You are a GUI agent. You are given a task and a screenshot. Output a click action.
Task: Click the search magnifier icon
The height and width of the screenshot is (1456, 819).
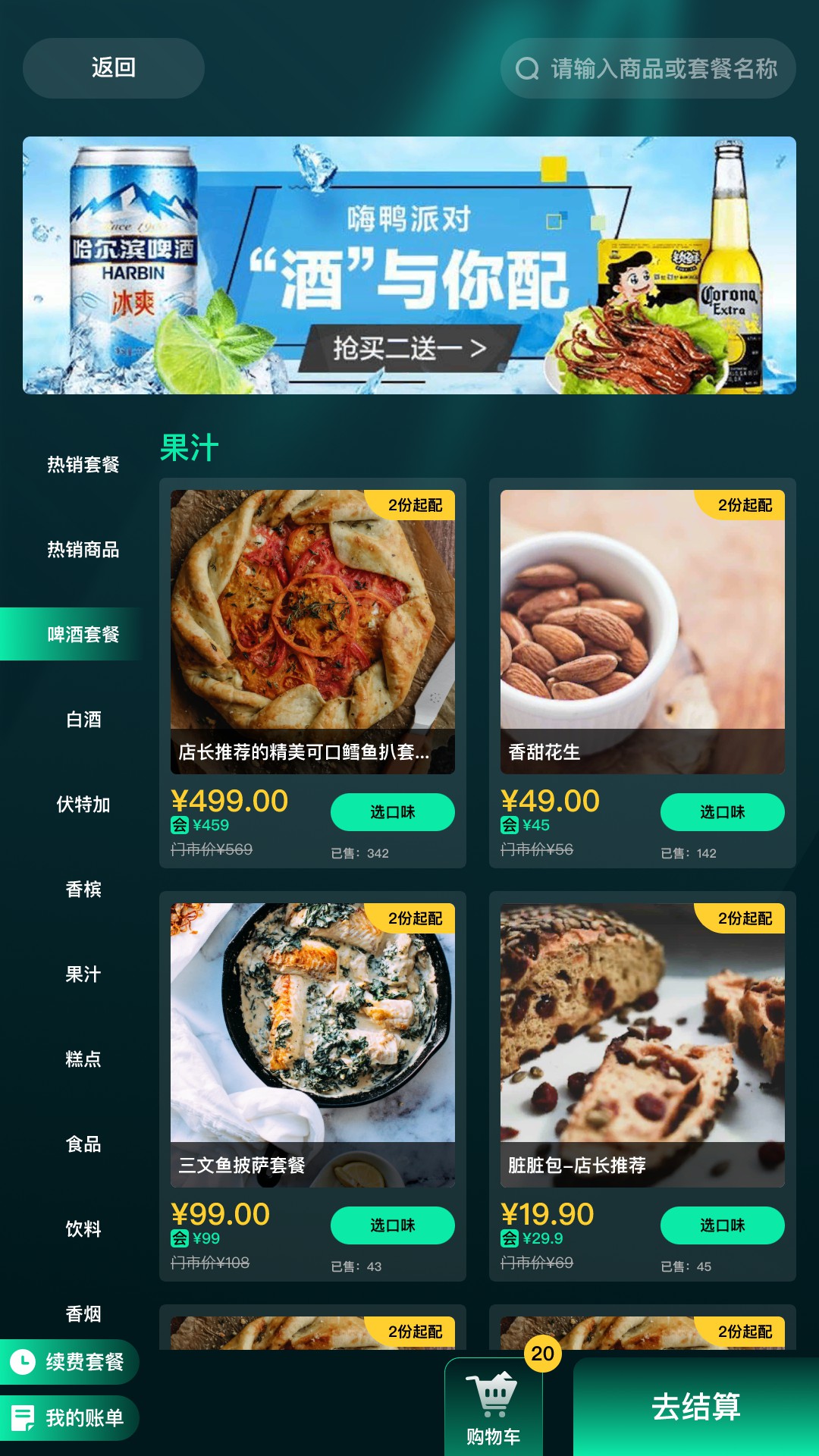(x=526, y=69)
